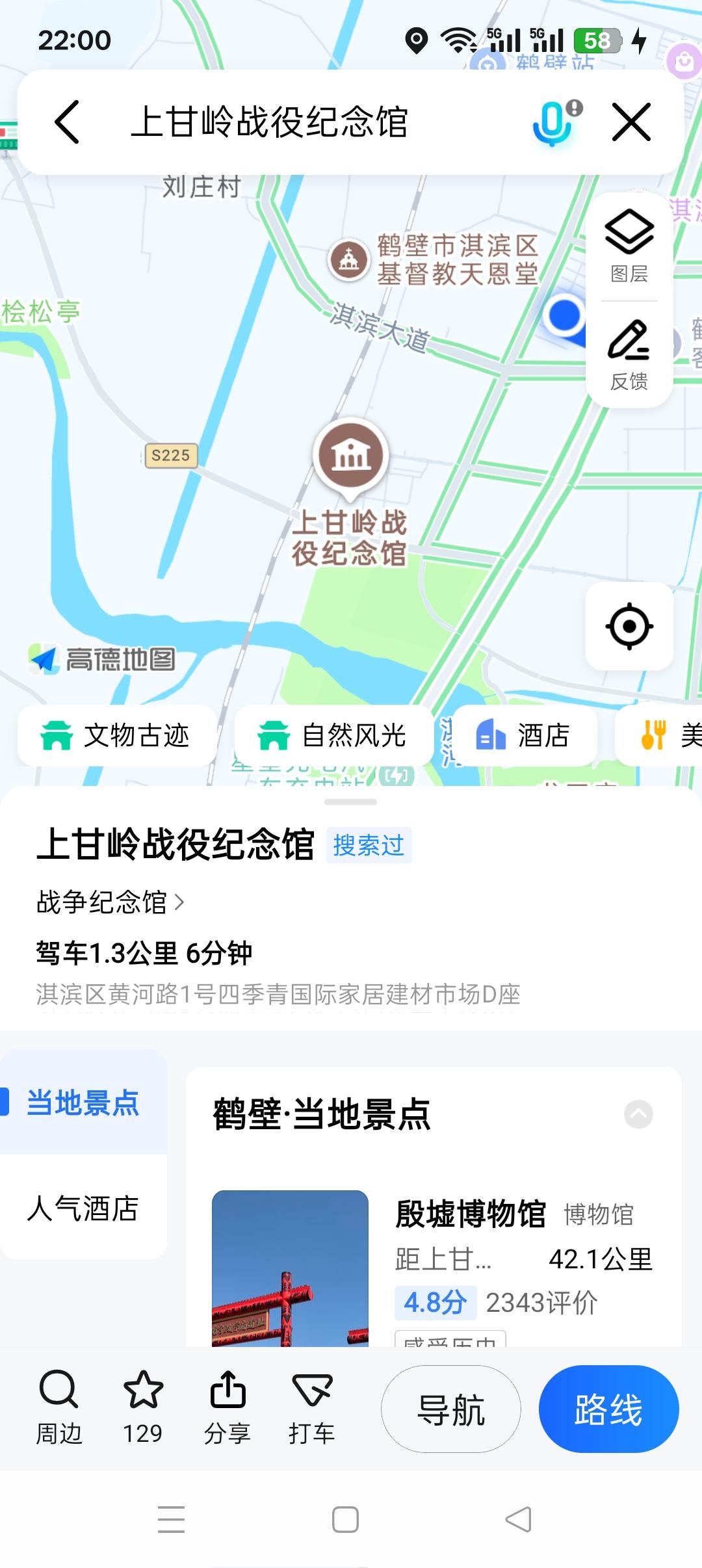Toggle the favorites star showing 129

144,1395
